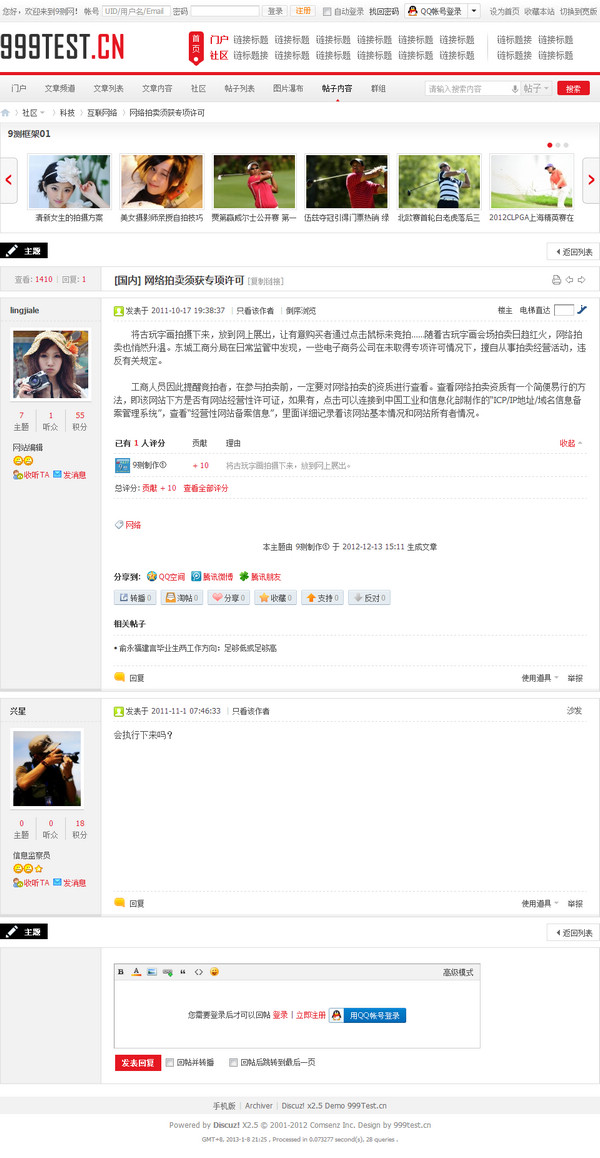Check the 回帖后跳转到最后一页 option
The width and height of the screenshot is (600, 1158).
234,1062
